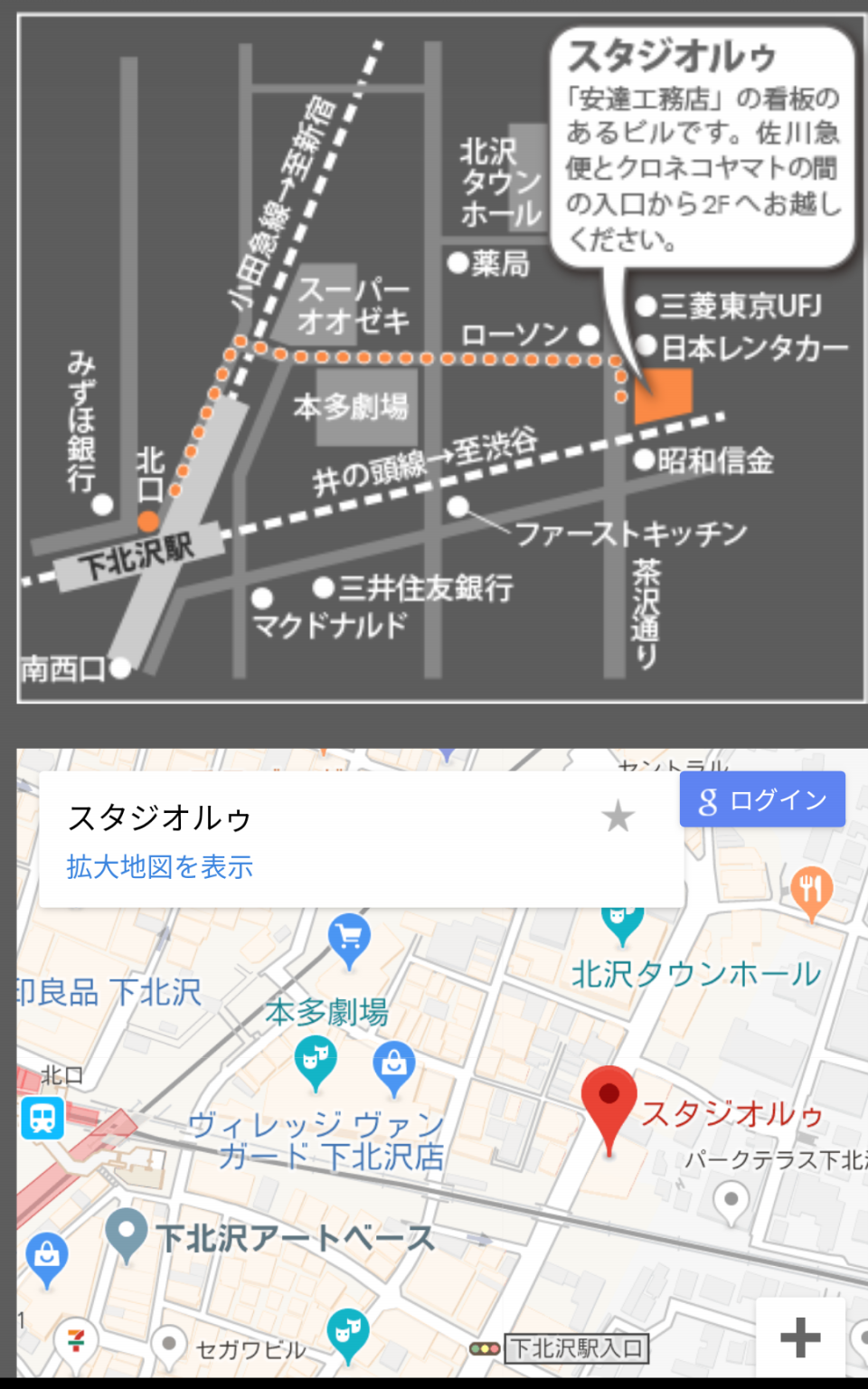868x1389 pixels.
Task: Tap the station icon near 北口
Action: coord(42,1118)
